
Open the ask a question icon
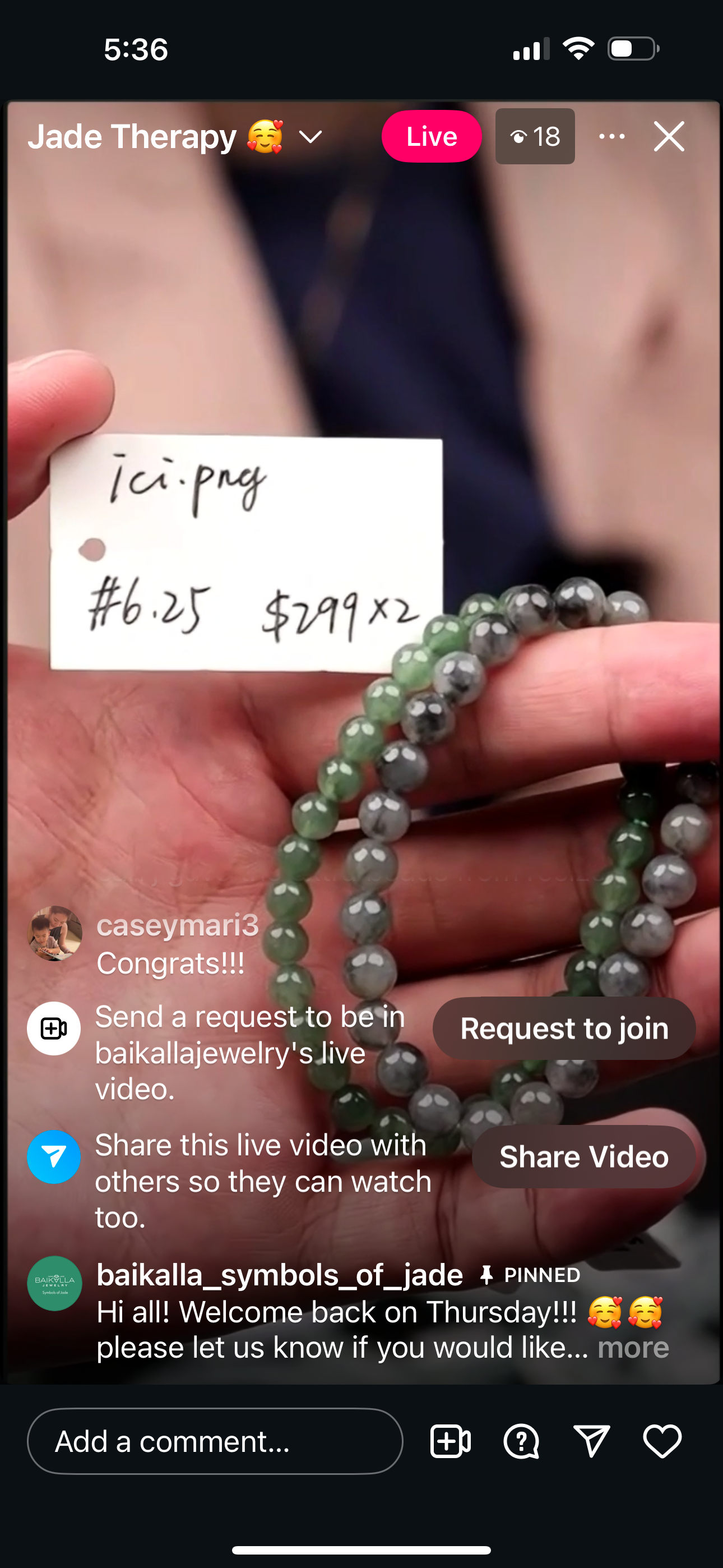pyautogui.click(x=522, y=1441)
